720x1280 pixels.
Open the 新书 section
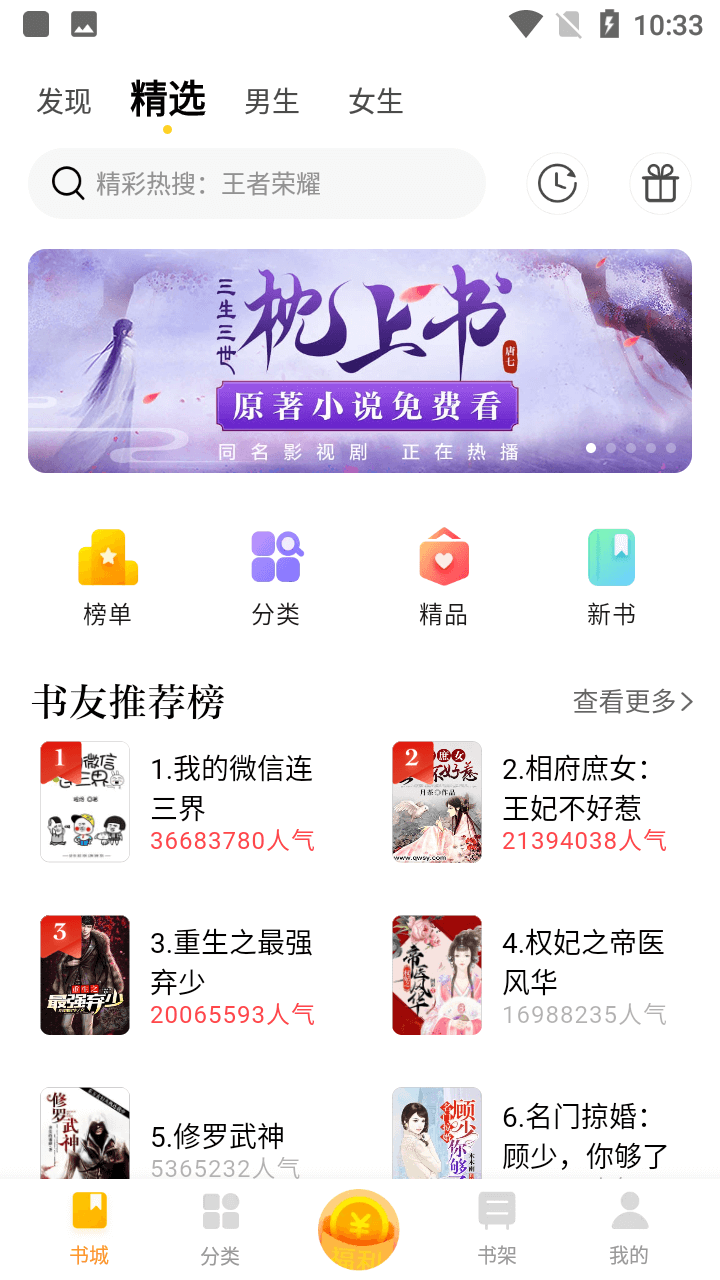point(611,578)
